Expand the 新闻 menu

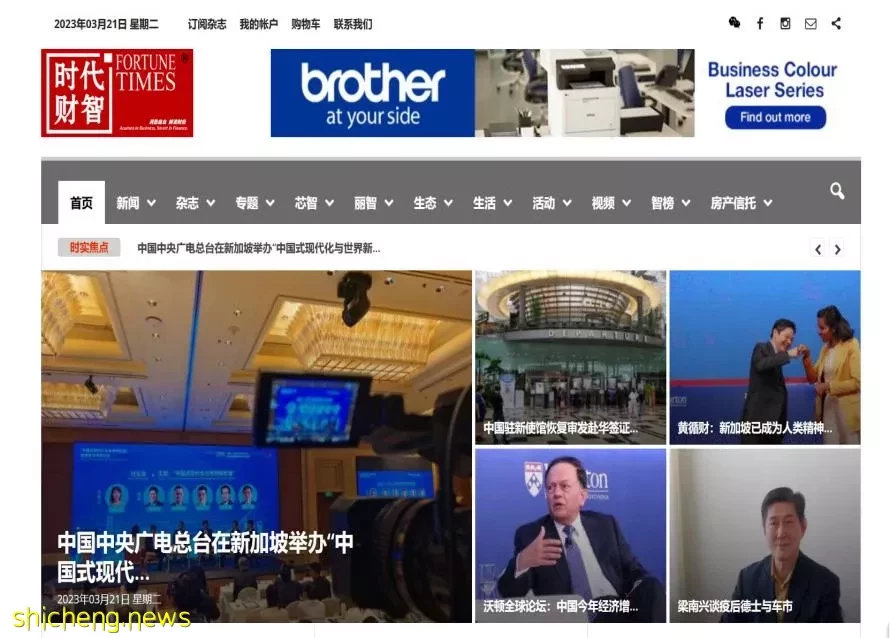click(x=136, y=203)
